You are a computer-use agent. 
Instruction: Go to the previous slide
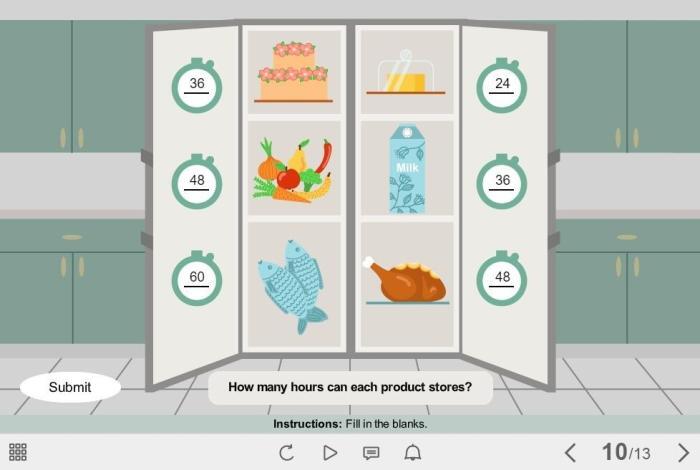coord(570,452)
